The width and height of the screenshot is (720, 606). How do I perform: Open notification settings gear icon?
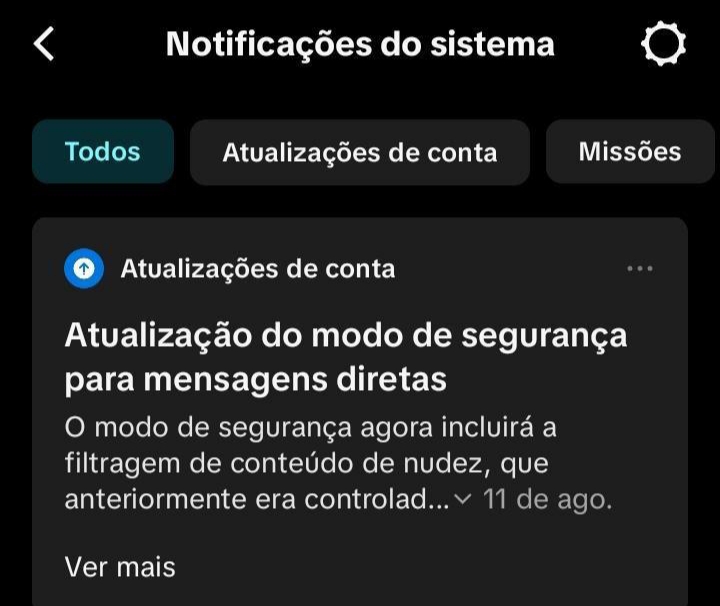point(663,44)
